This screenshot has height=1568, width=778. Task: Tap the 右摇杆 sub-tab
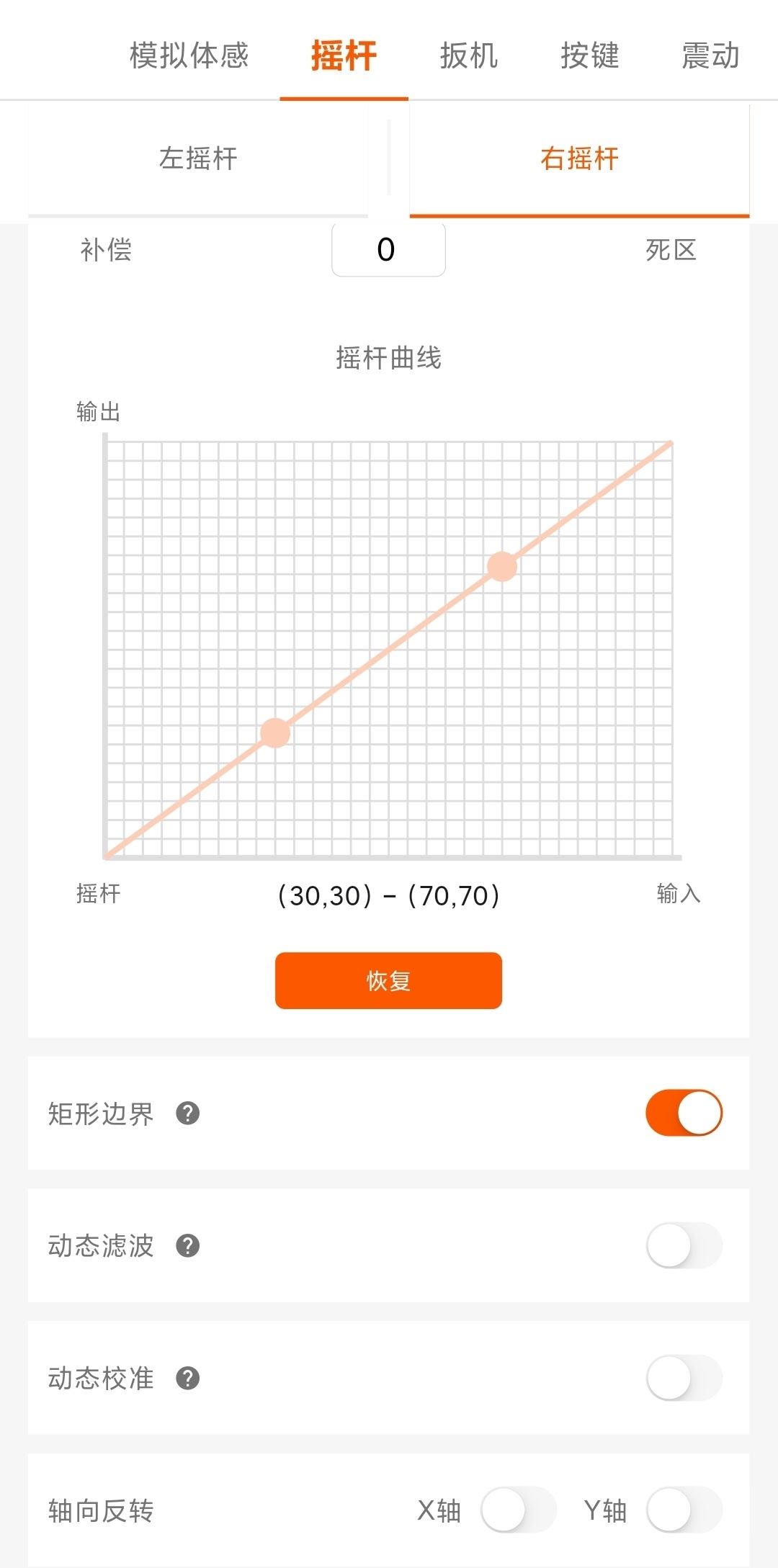(579, 158)
